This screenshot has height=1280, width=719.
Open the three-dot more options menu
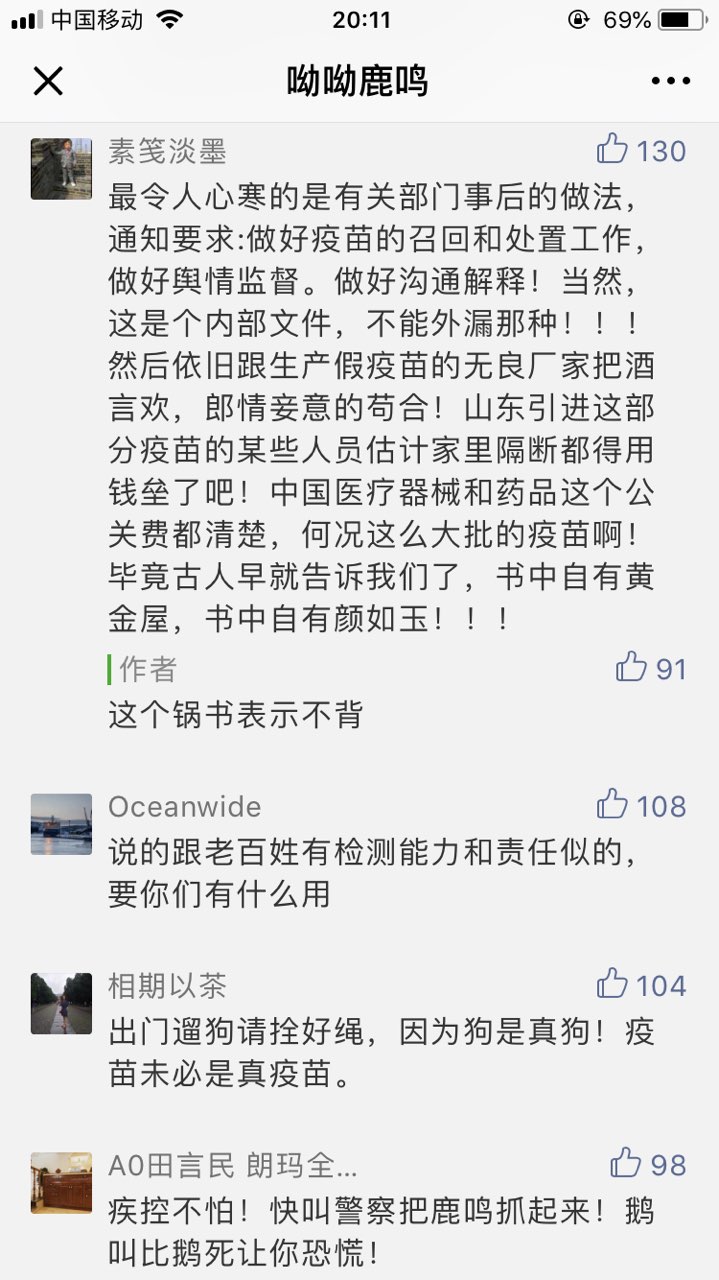(670, 81)
